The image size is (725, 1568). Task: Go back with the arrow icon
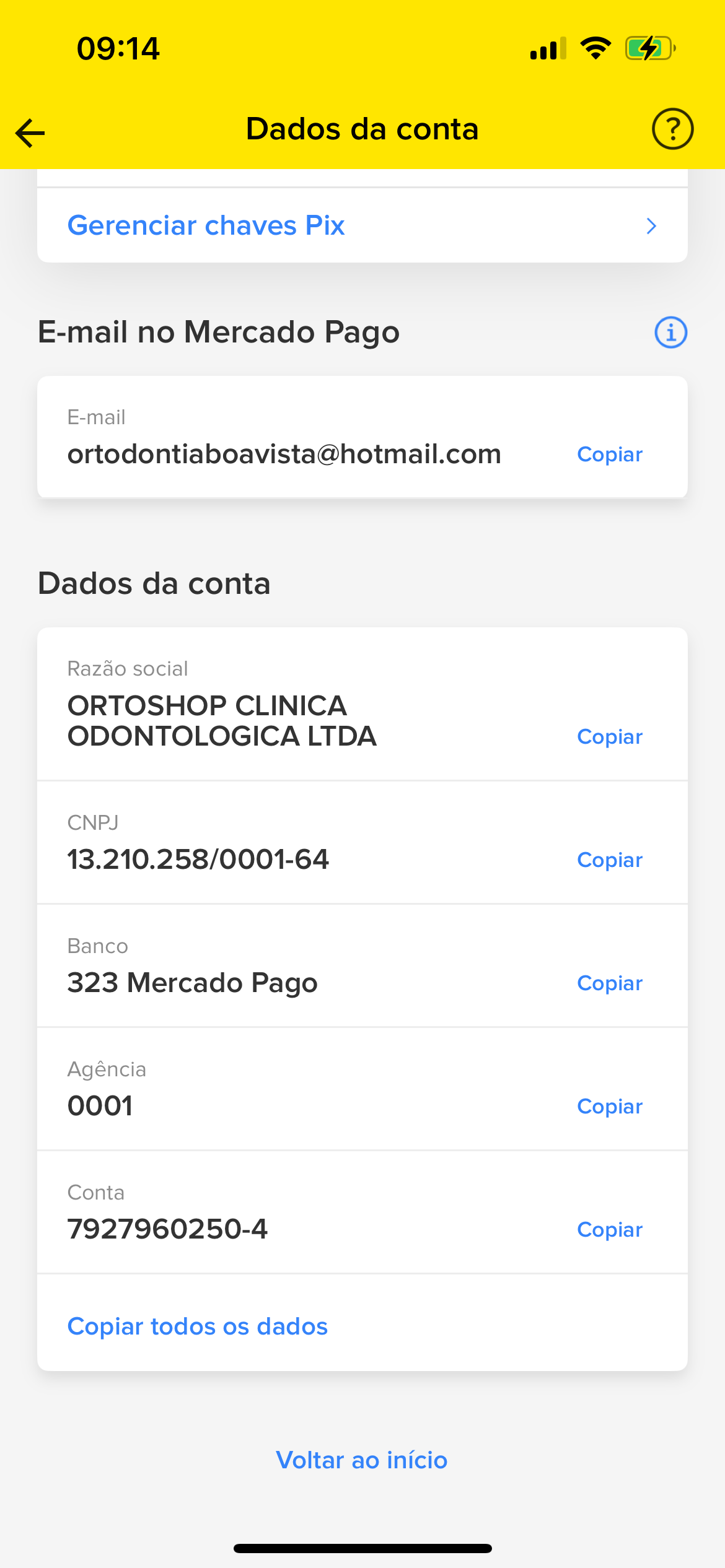30,133
